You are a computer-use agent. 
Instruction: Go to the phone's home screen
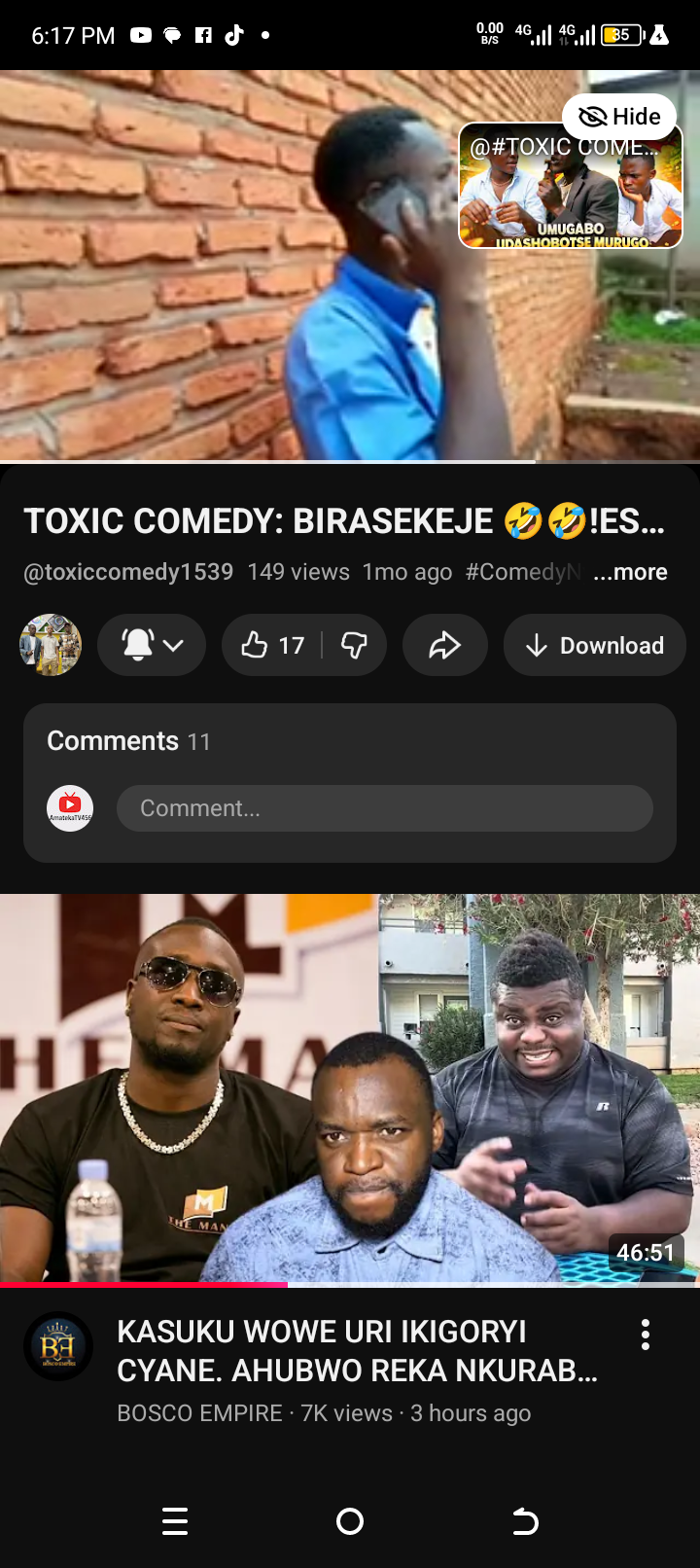click(x=350, y=1521)
